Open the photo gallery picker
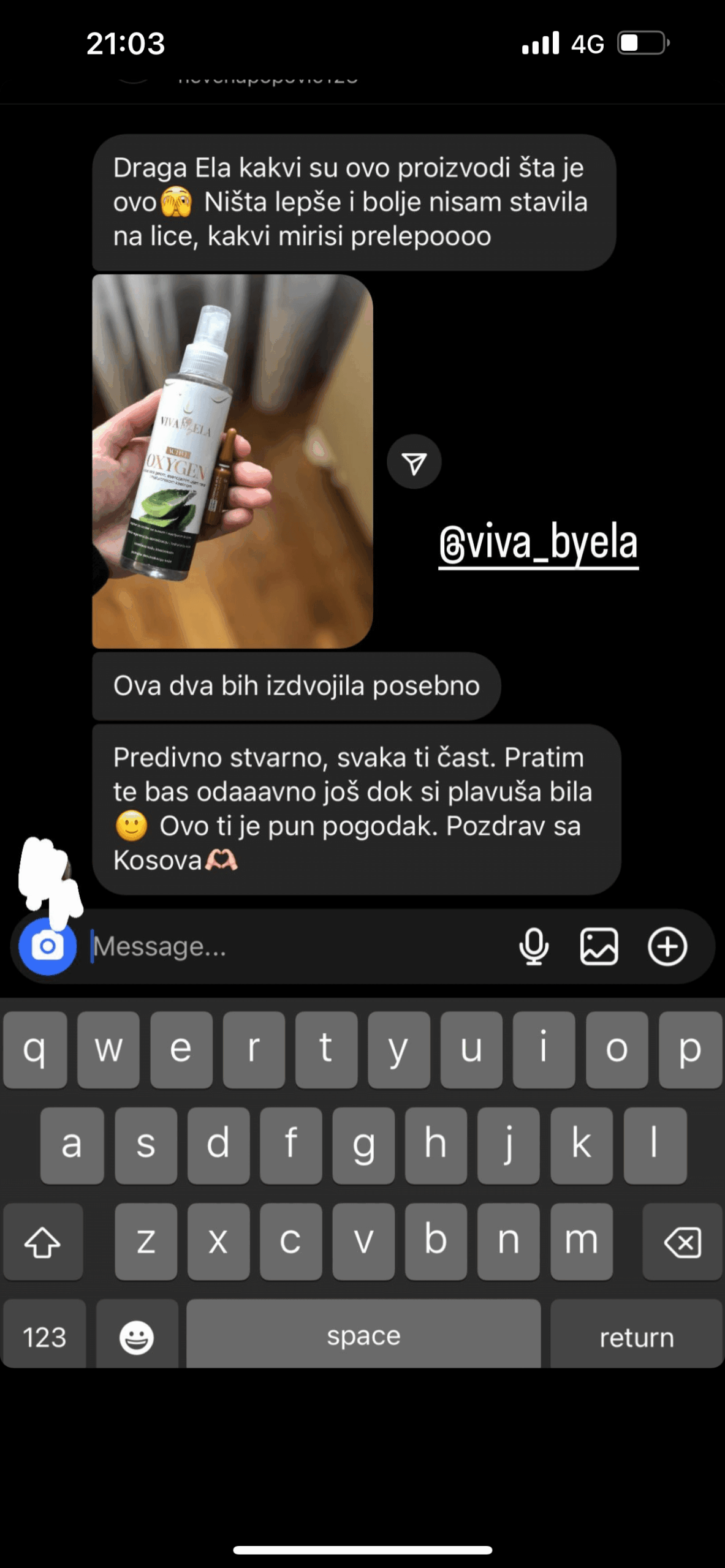 599,946
